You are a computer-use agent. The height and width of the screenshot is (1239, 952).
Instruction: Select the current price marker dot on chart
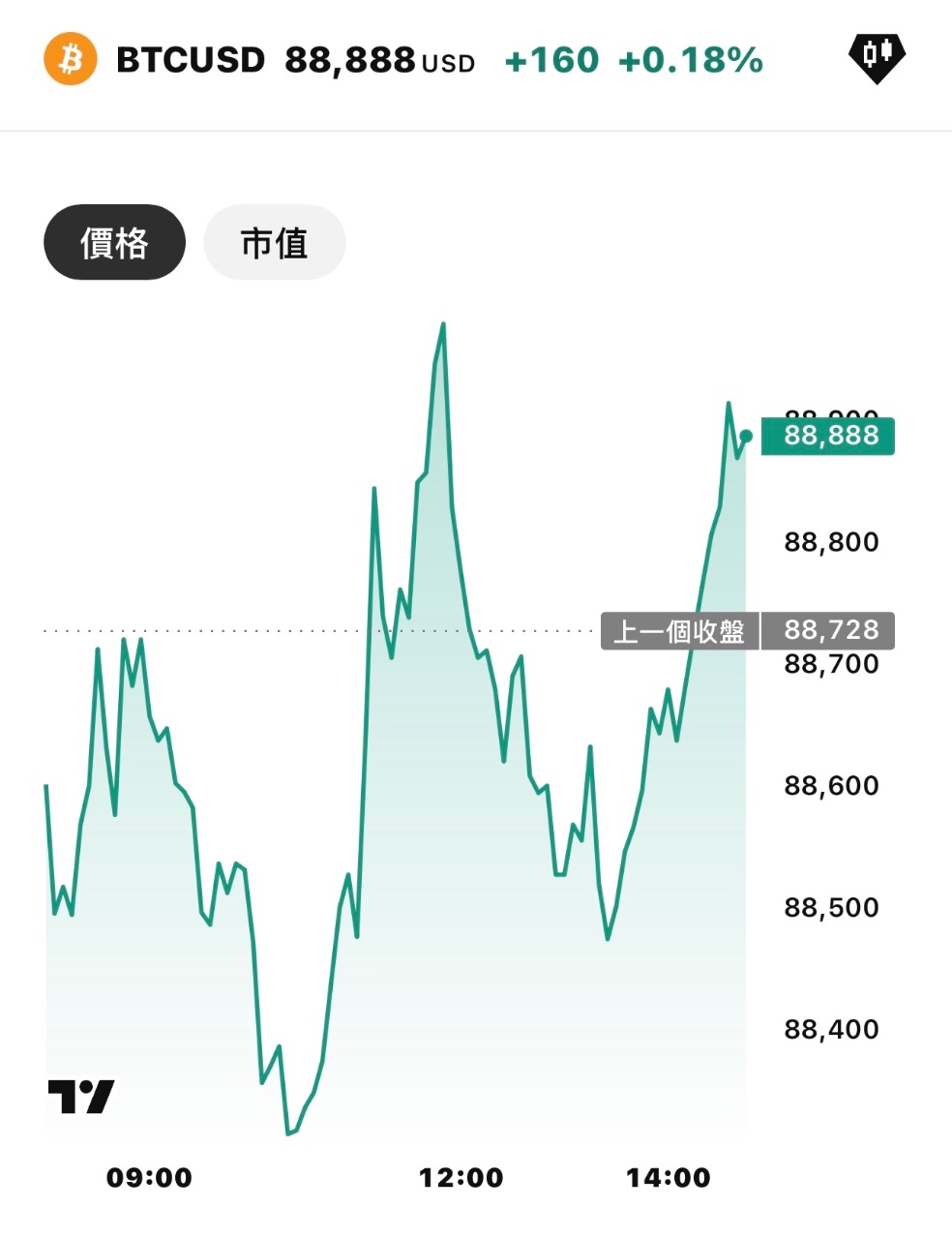pos(745,438)
